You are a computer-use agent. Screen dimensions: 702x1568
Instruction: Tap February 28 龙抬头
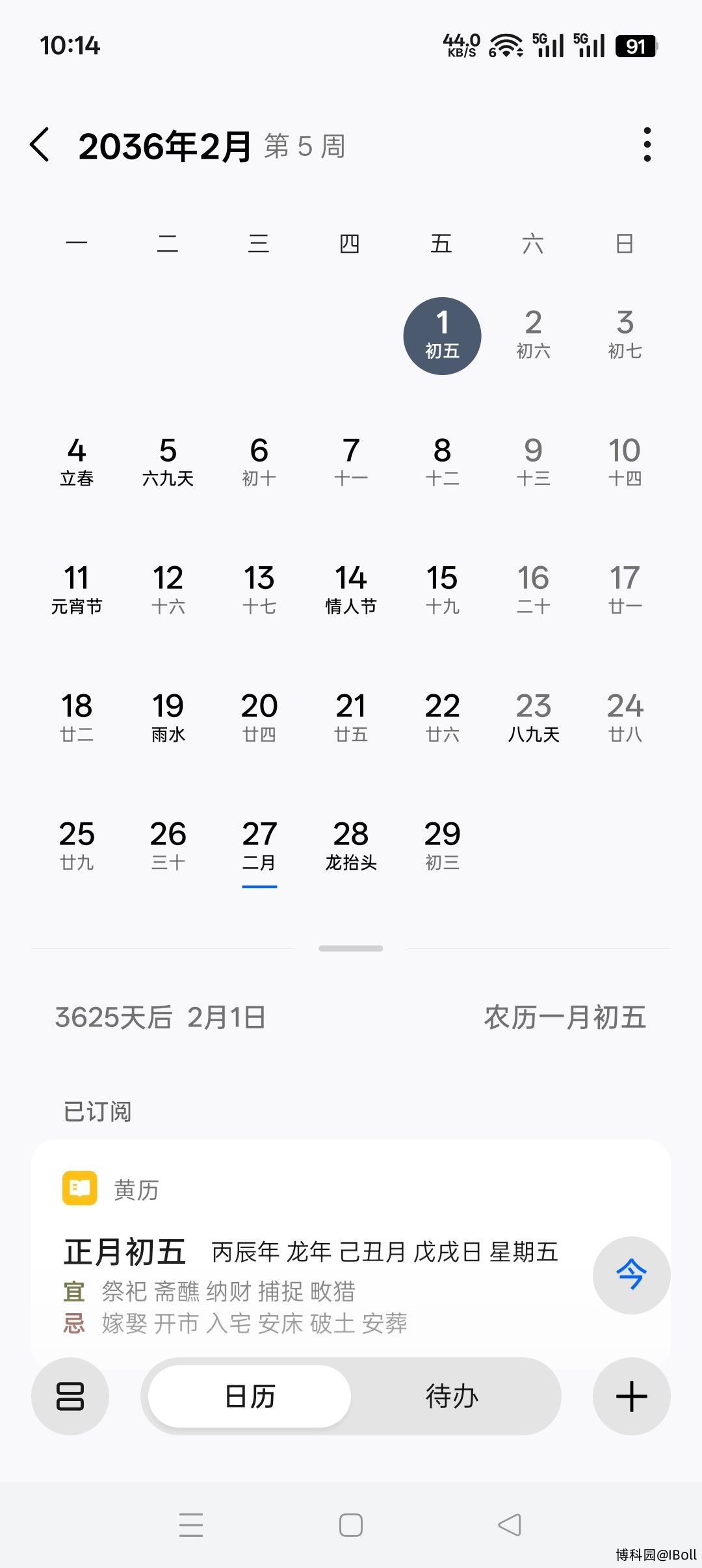pyautogui.click(x=351, y=845)
